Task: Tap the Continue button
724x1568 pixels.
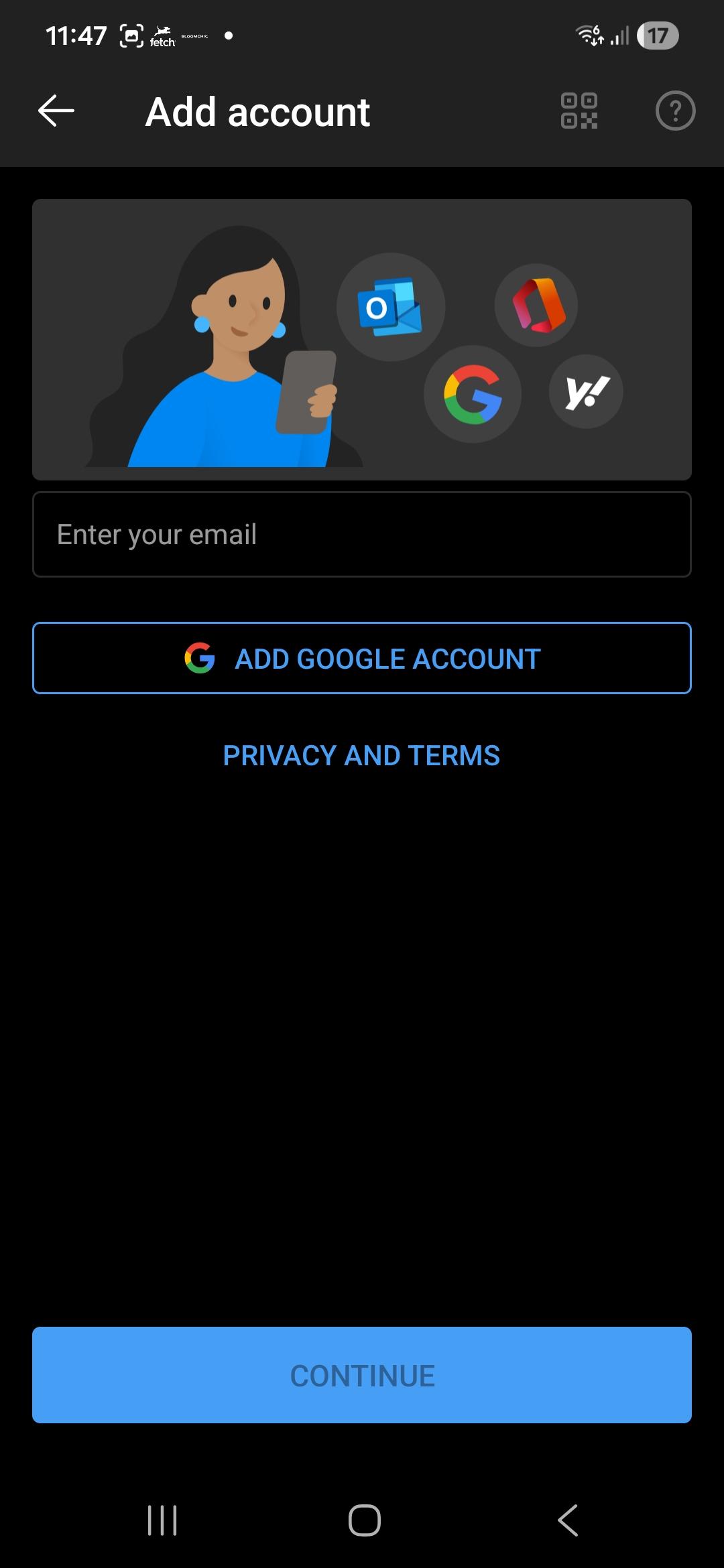Action: [362, 1375]
